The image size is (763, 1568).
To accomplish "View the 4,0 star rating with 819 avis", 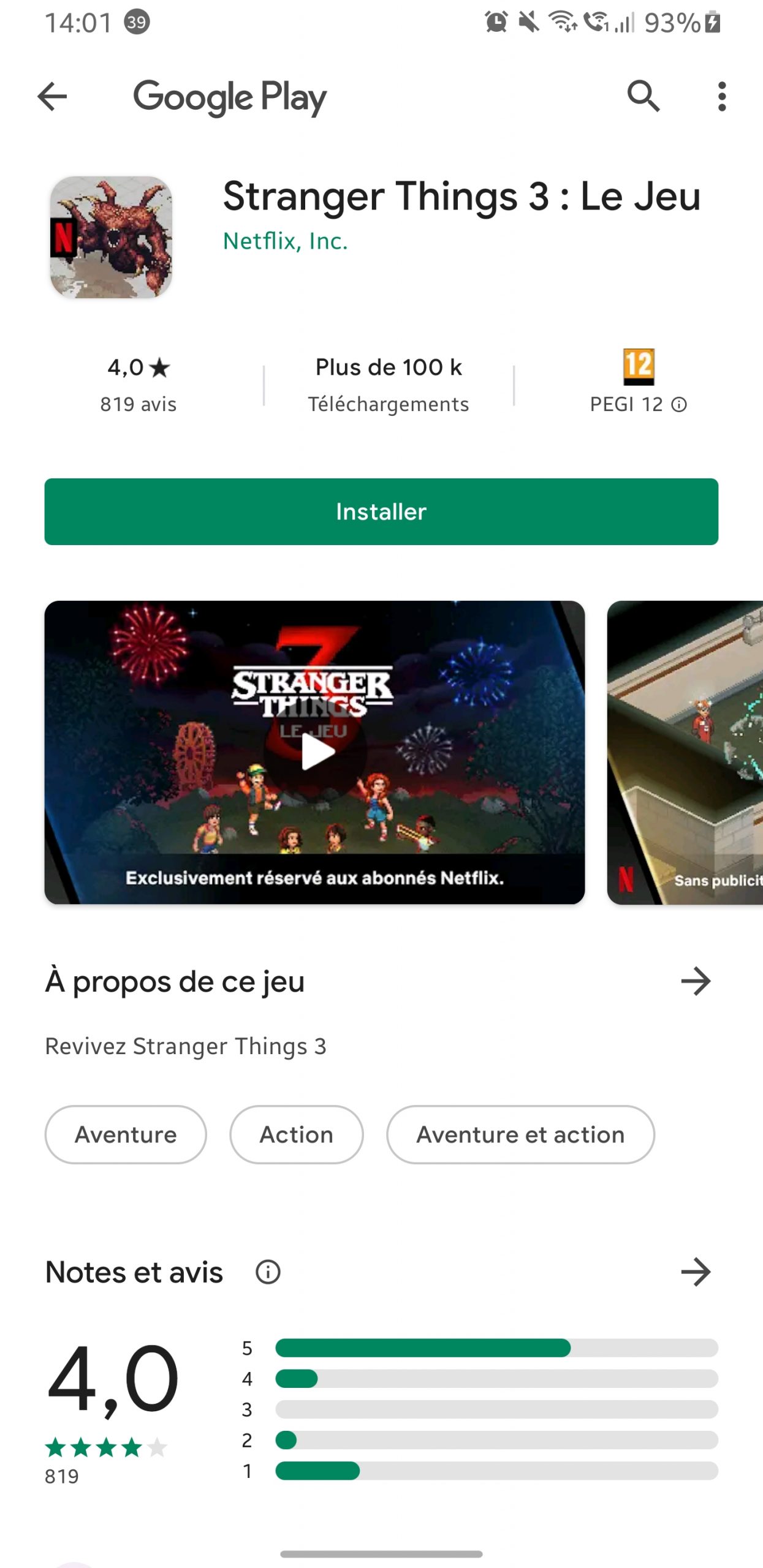I will [x=139, y=385].
